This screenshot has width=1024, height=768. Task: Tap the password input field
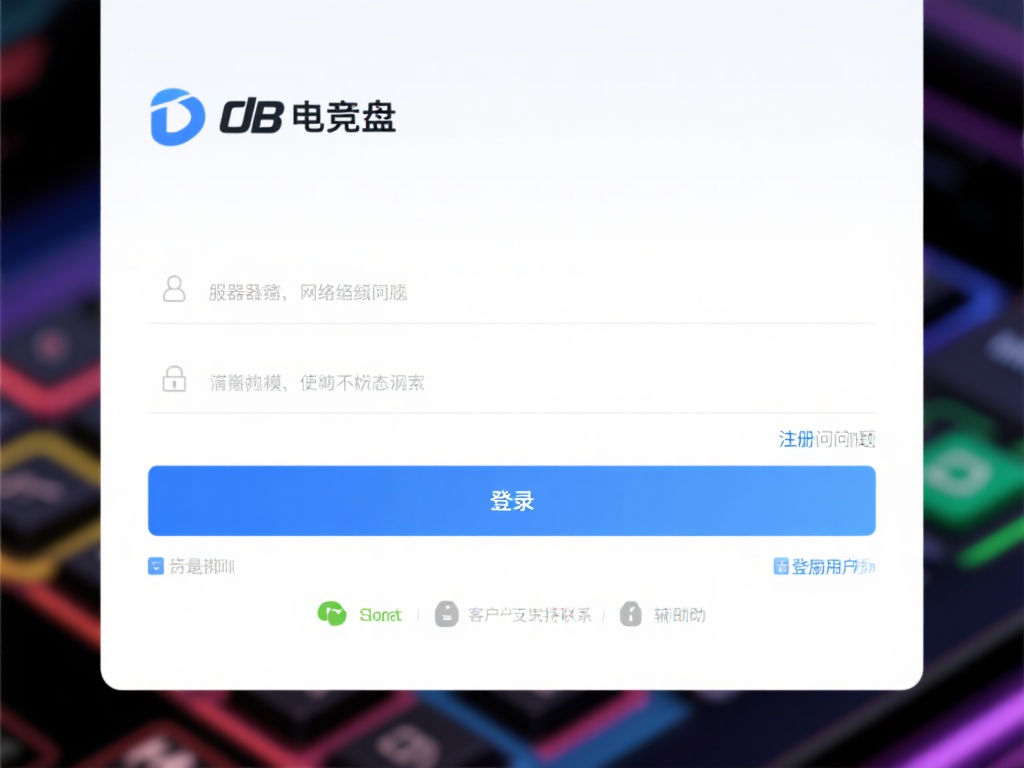510,381
